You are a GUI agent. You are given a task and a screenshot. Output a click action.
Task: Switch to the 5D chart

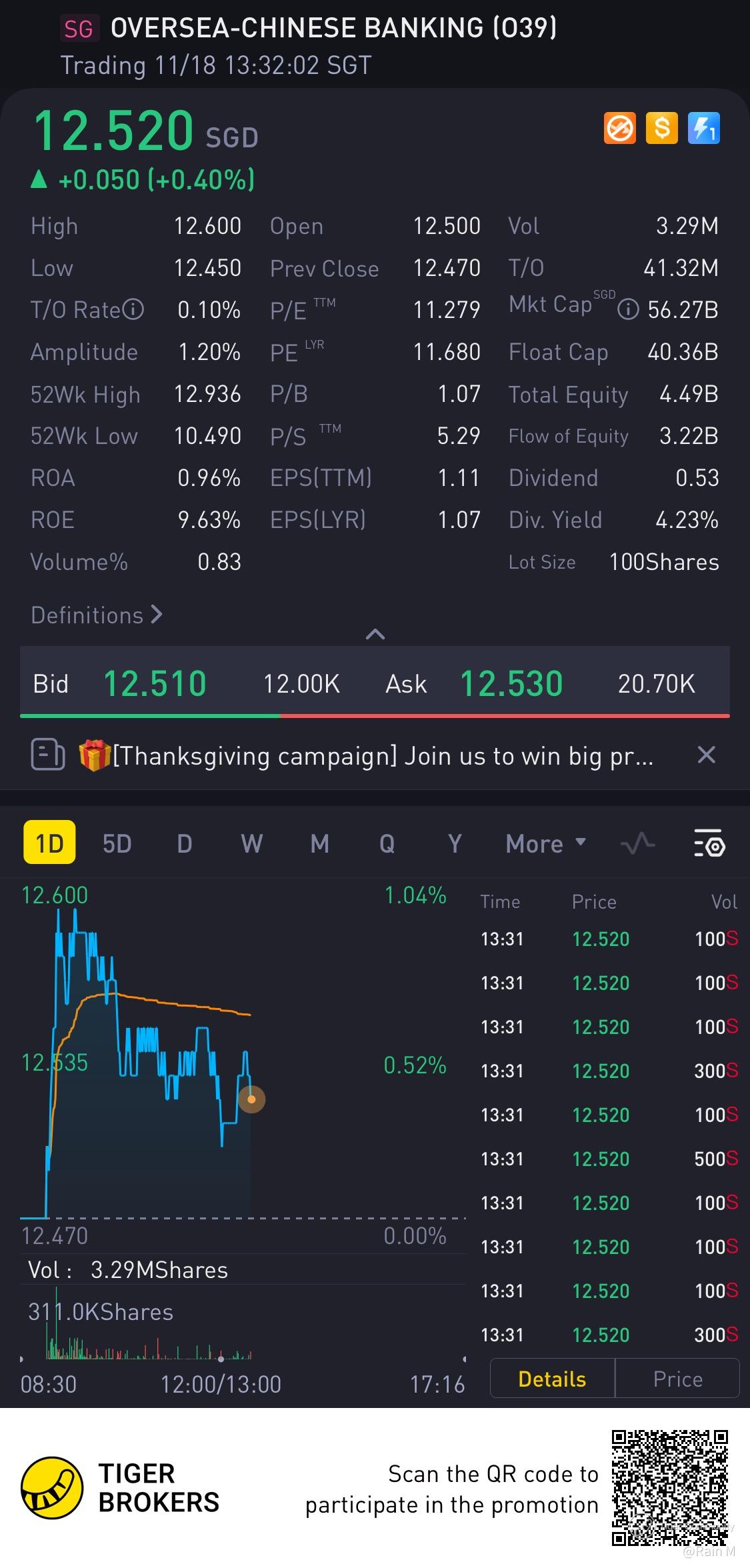coord(117,844)
